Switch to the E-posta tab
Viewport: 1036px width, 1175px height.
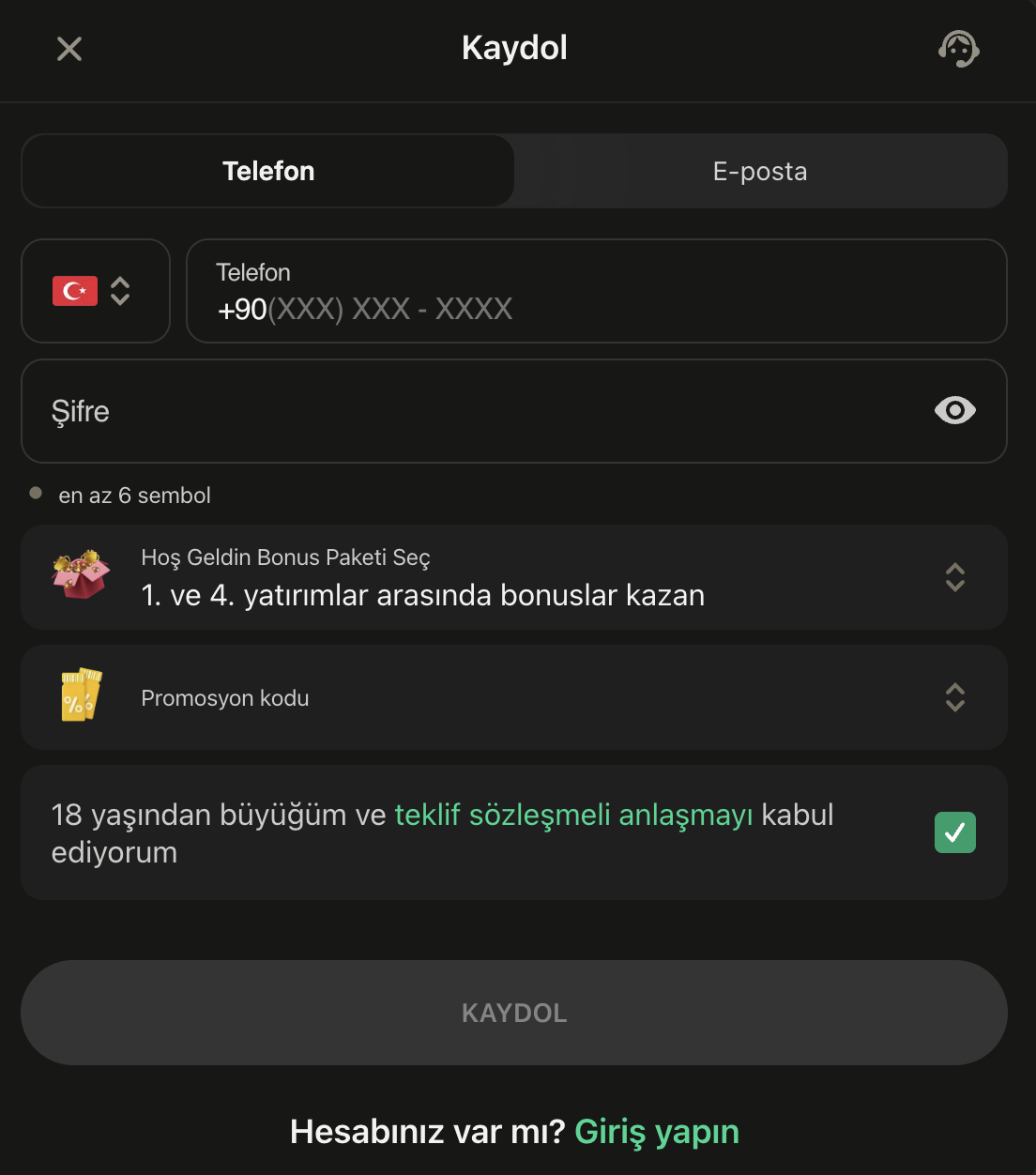point(760,171)
